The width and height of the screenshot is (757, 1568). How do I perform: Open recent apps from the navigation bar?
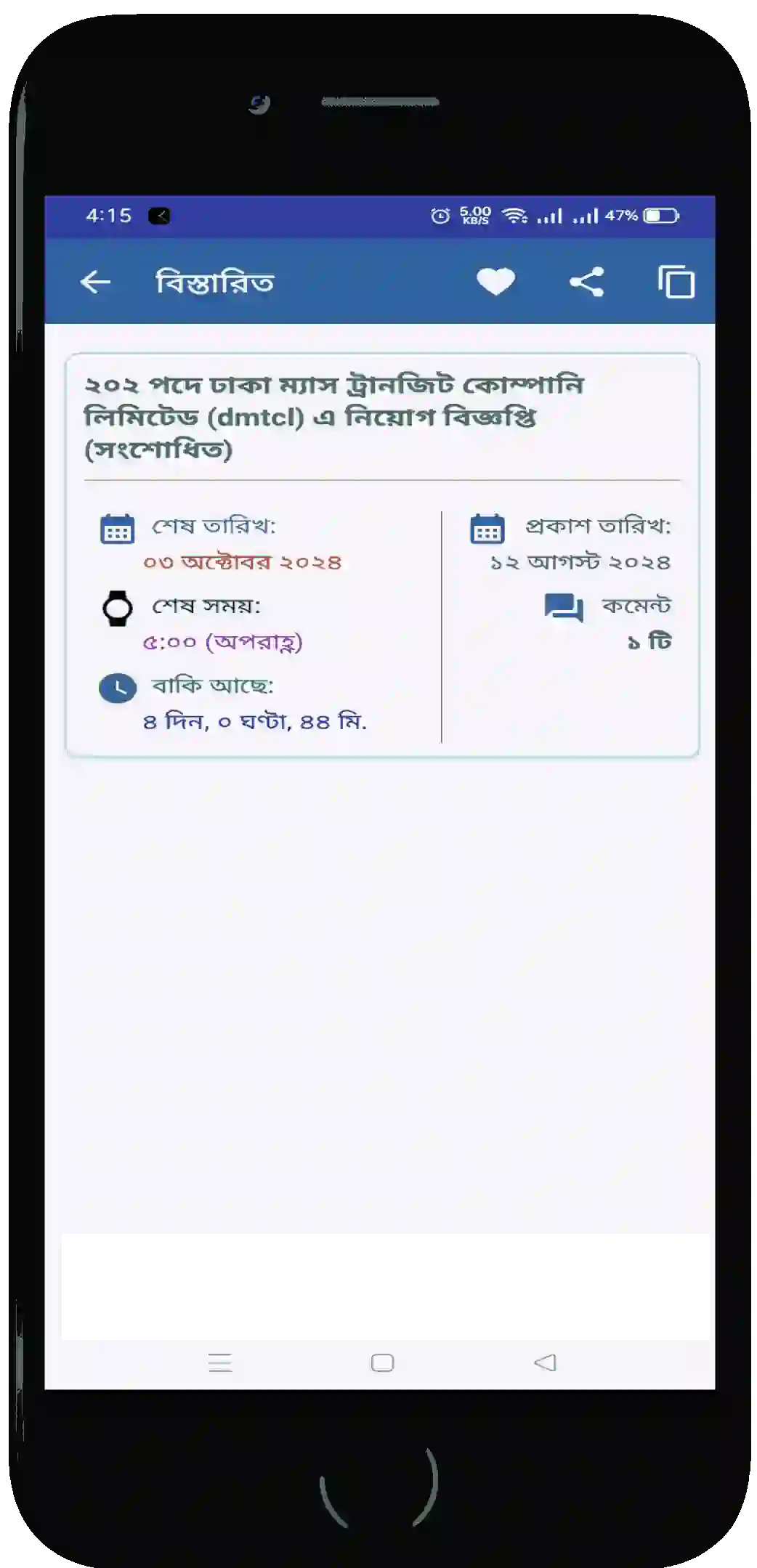[220, 1362]
